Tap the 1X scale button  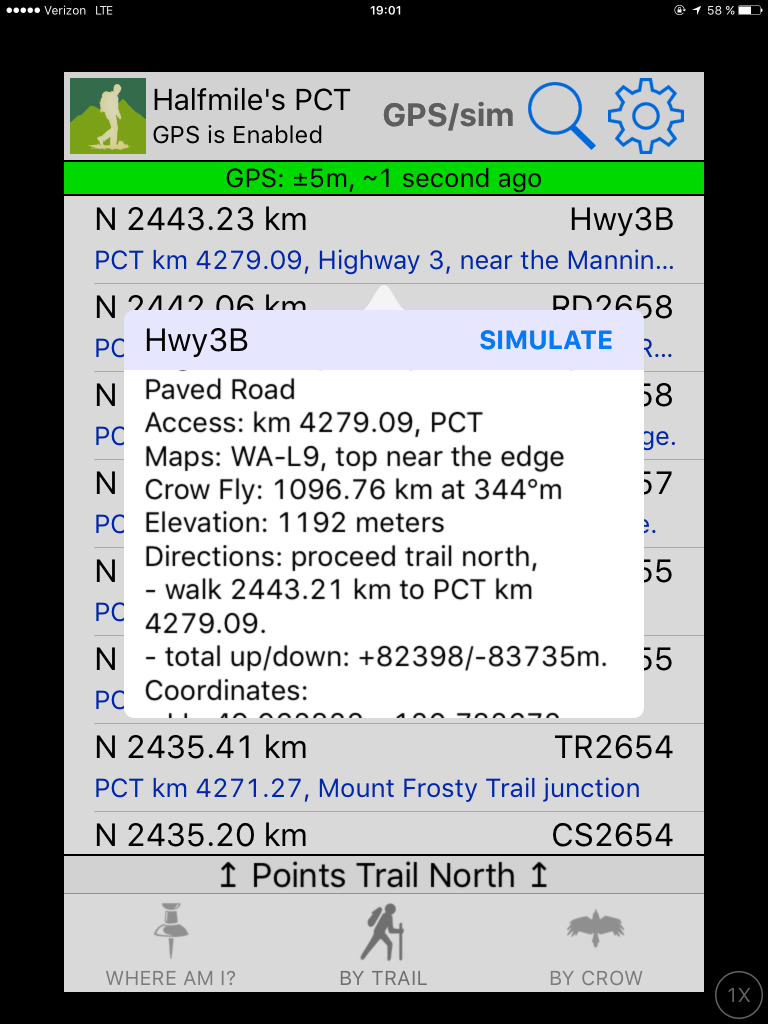(x=739, y=995)
